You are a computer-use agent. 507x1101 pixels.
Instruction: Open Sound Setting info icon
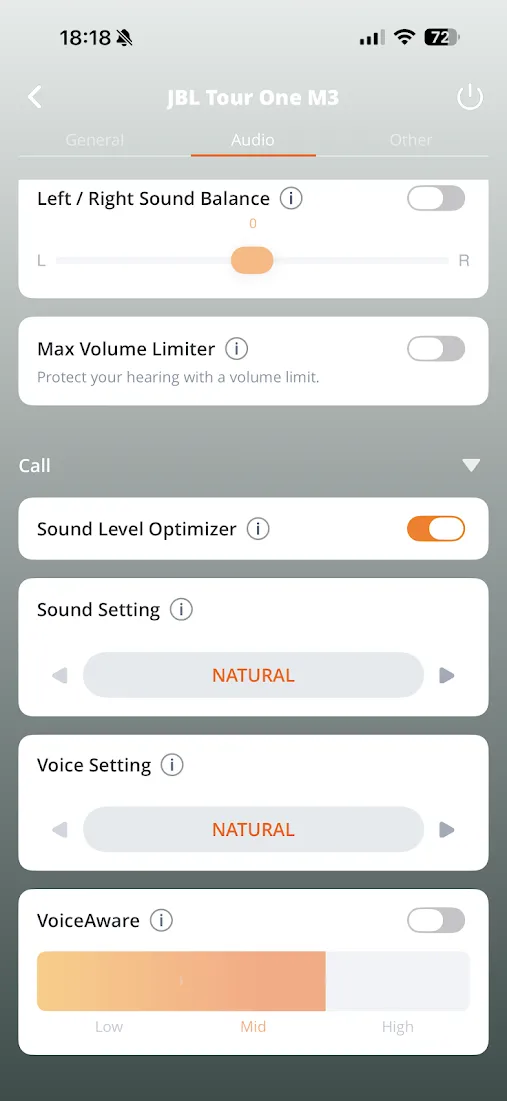pos(181,609)
